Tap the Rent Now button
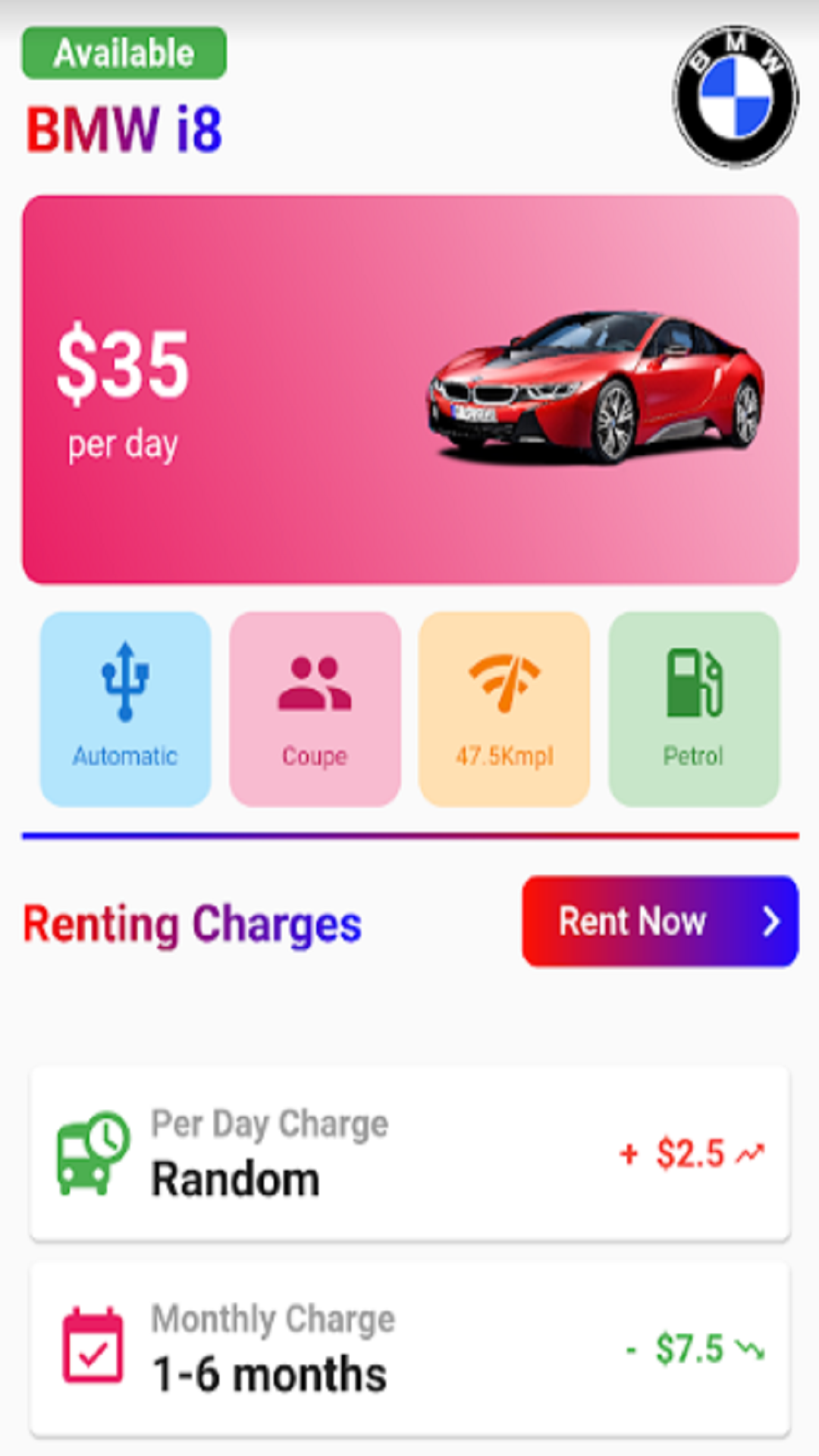The width and height of the screenshot is (819, 1456). coord(660,921)
